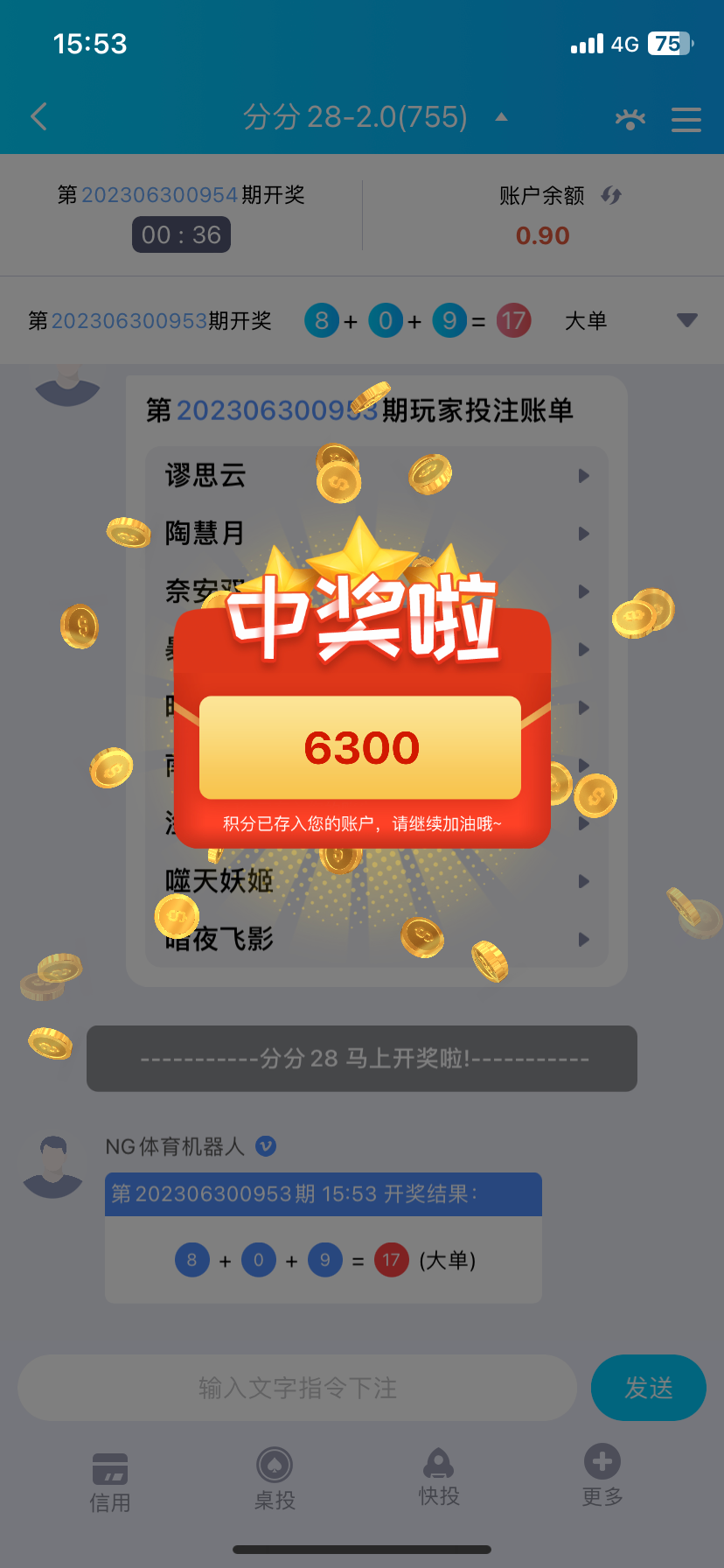The height and width of the screenshot is (1568, 724).
Task: Open the 更多 options
Action: pos(602,1476)
